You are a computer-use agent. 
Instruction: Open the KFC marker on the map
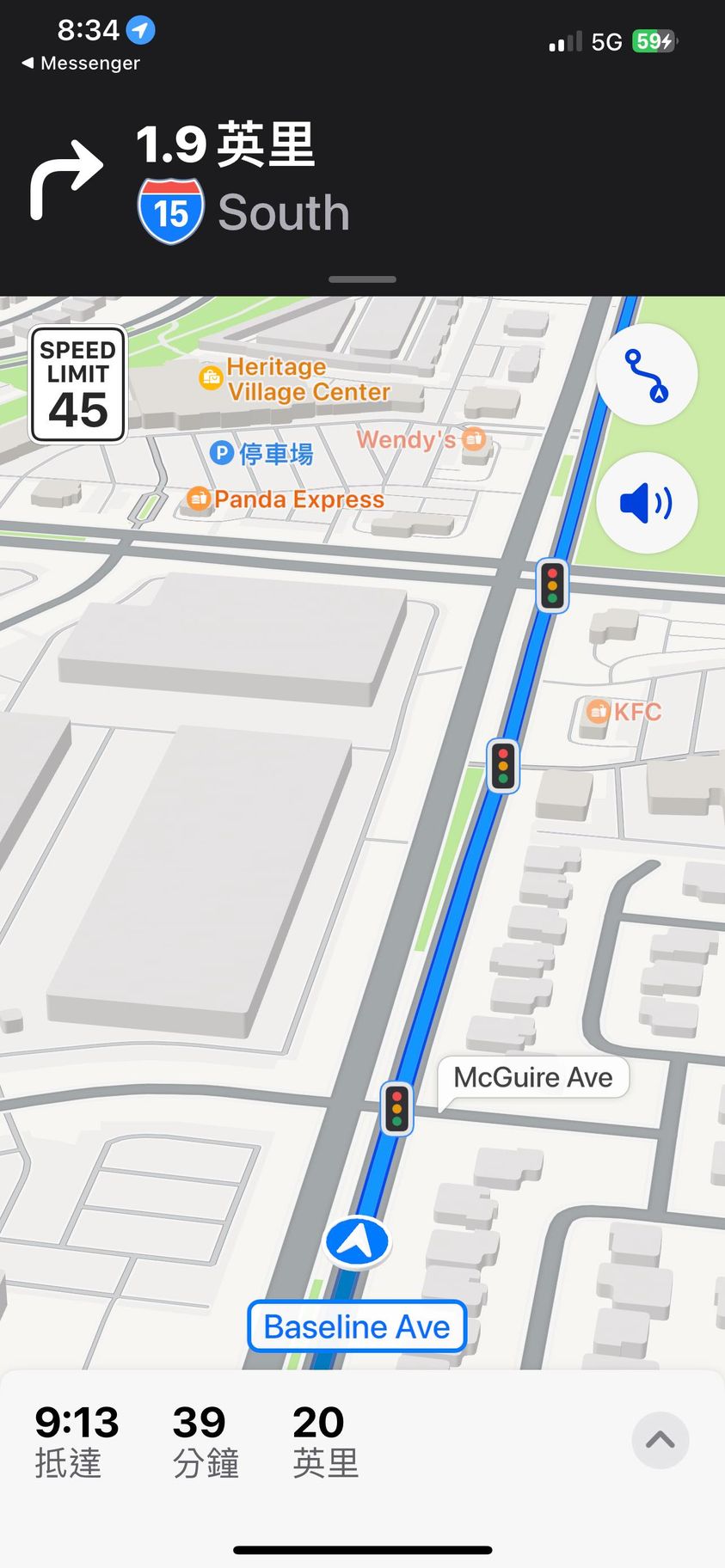pos(598,711)
